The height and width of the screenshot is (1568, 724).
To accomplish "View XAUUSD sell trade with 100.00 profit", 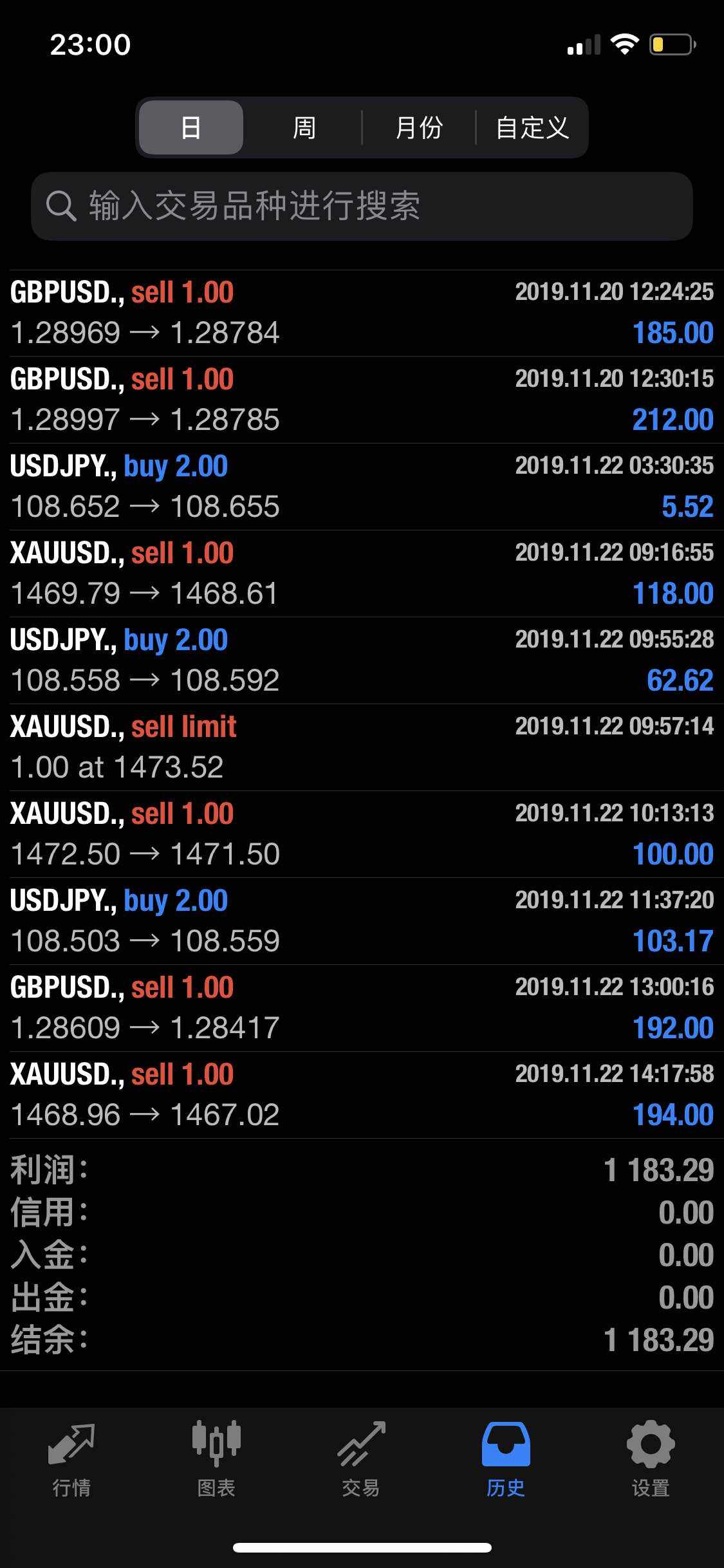I will [362, 834].
